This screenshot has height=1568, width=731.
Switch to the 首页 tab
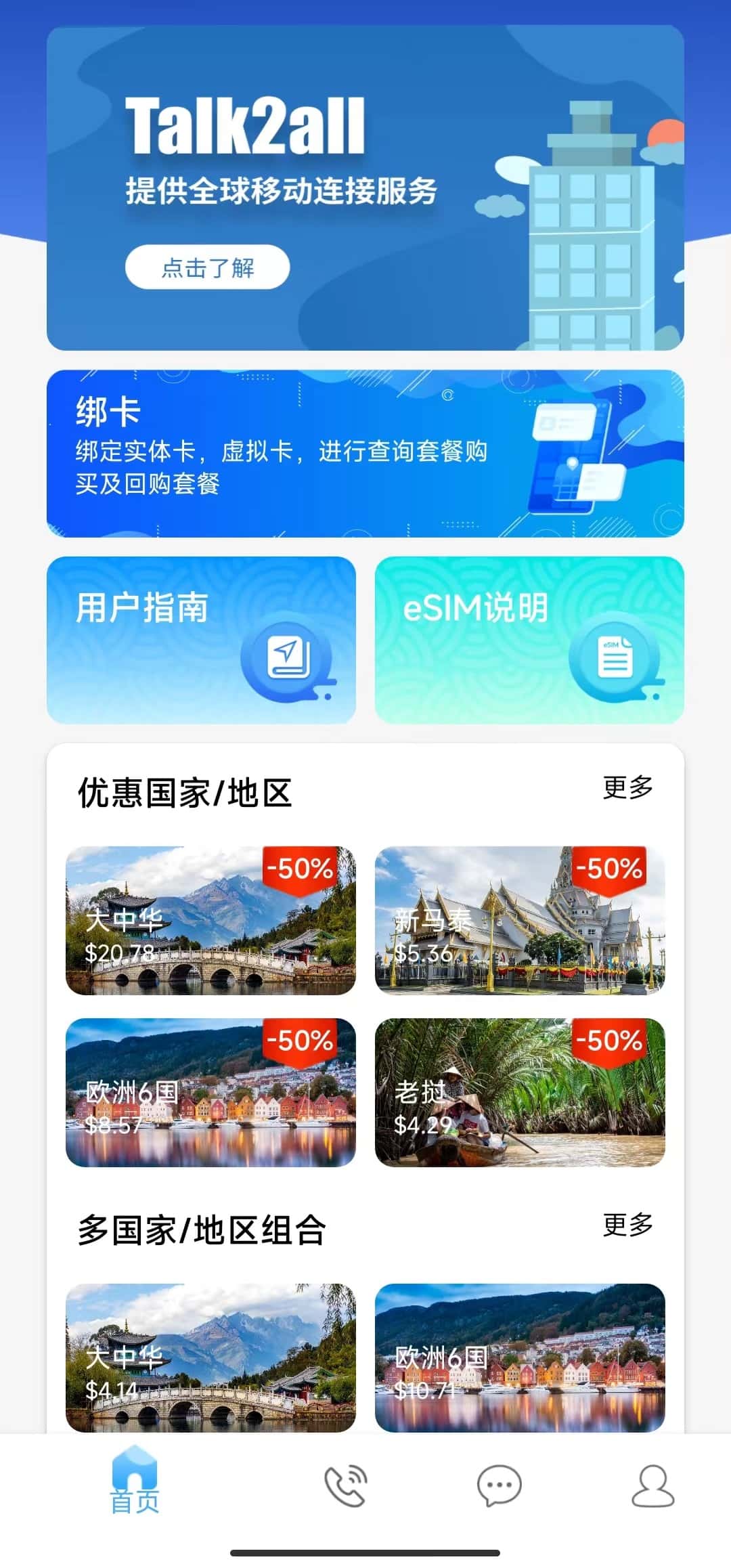[133, 1483]
